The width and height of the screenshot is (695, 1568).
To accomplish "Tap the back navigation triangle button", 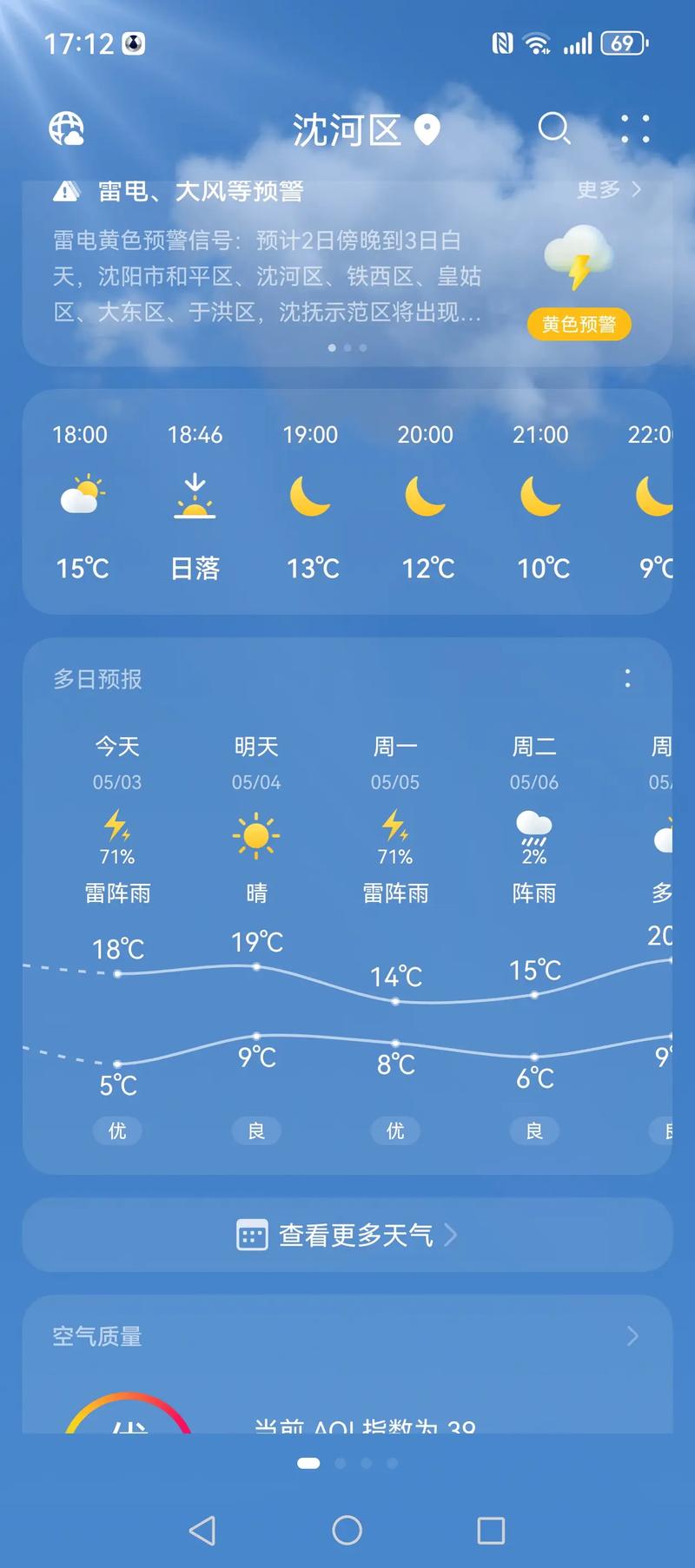I will pos(202,1531).
